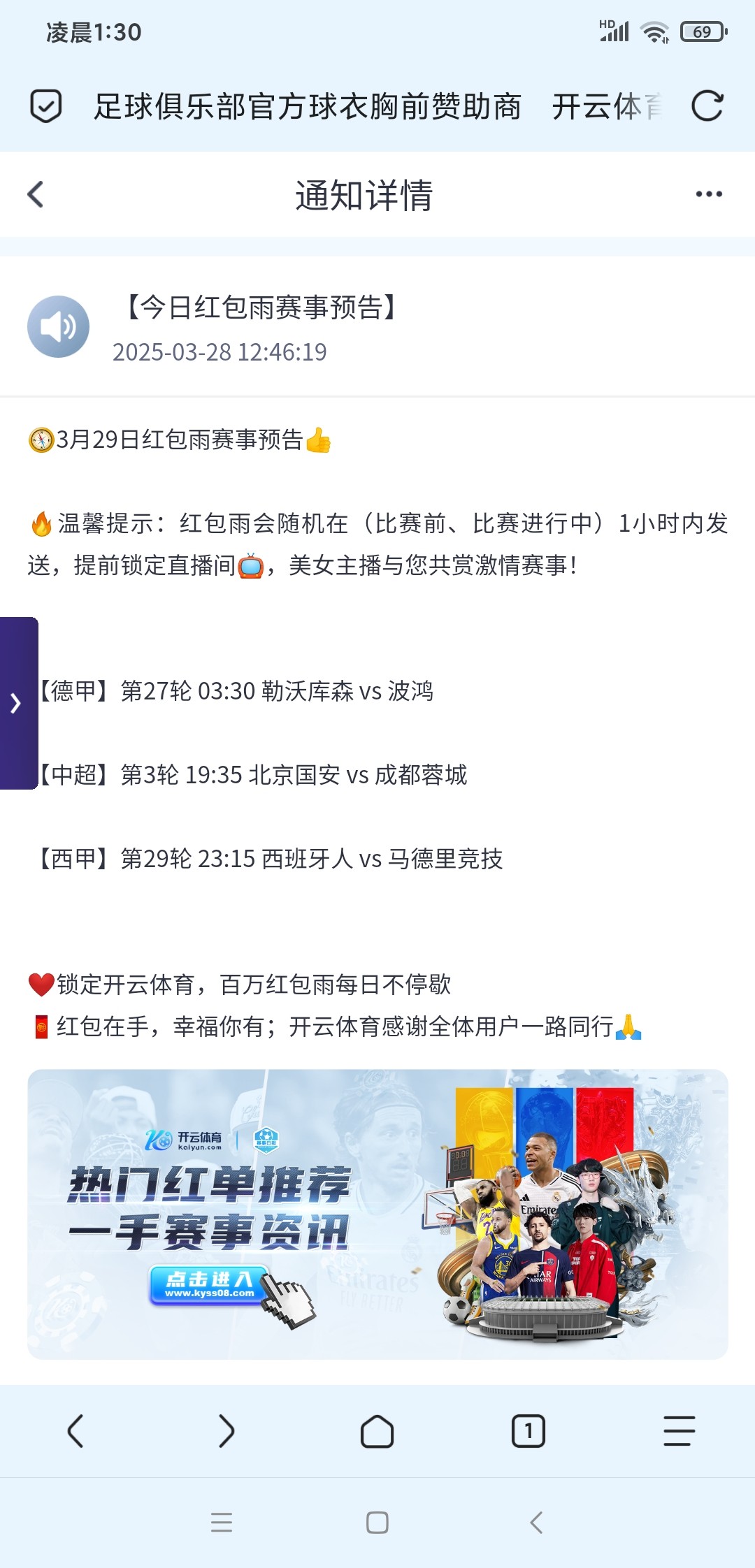
Task: Navigate forward in browser toolbar
Action: 226,1431
